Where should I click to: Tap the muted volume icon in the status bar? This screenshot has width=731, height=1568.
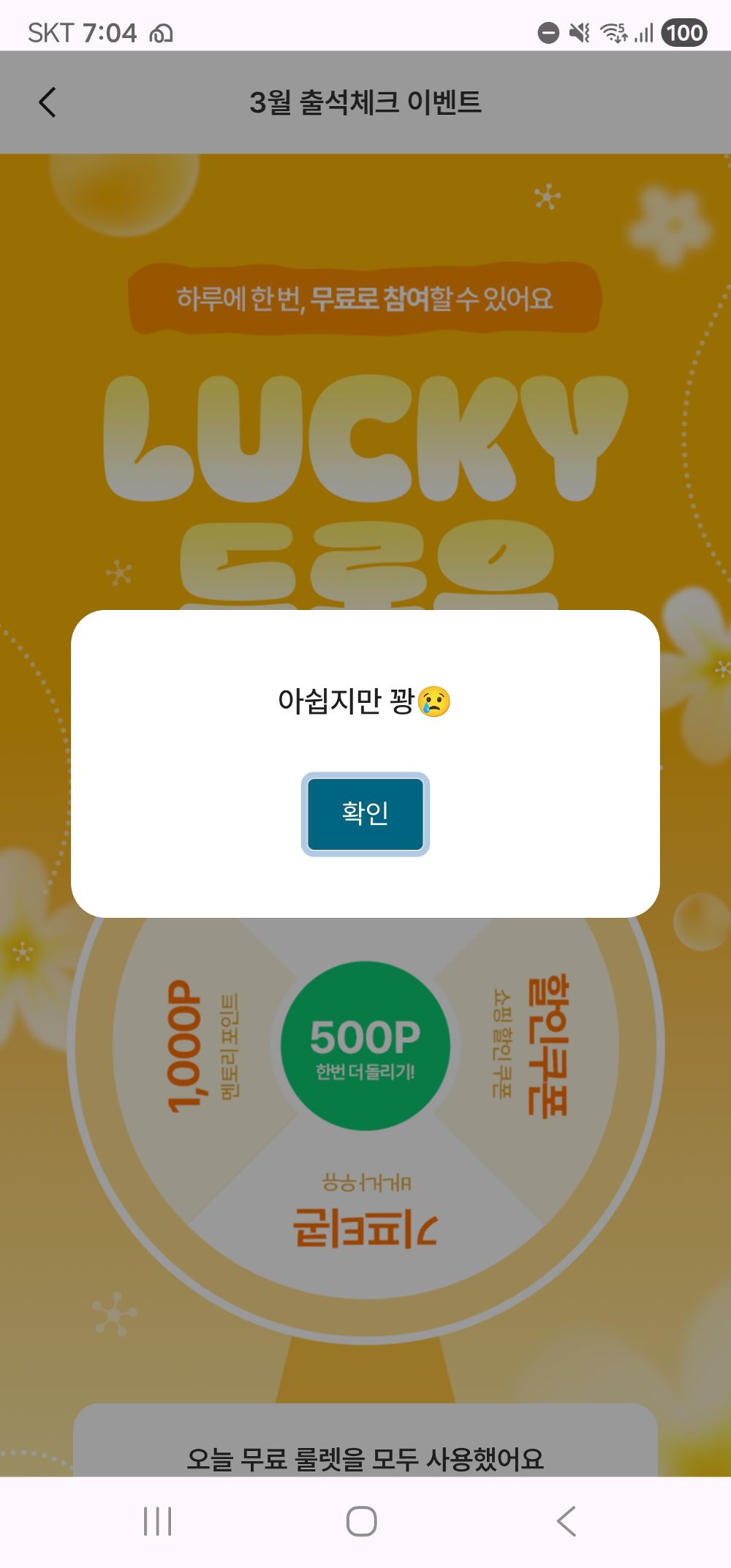[x=580, y=31]
